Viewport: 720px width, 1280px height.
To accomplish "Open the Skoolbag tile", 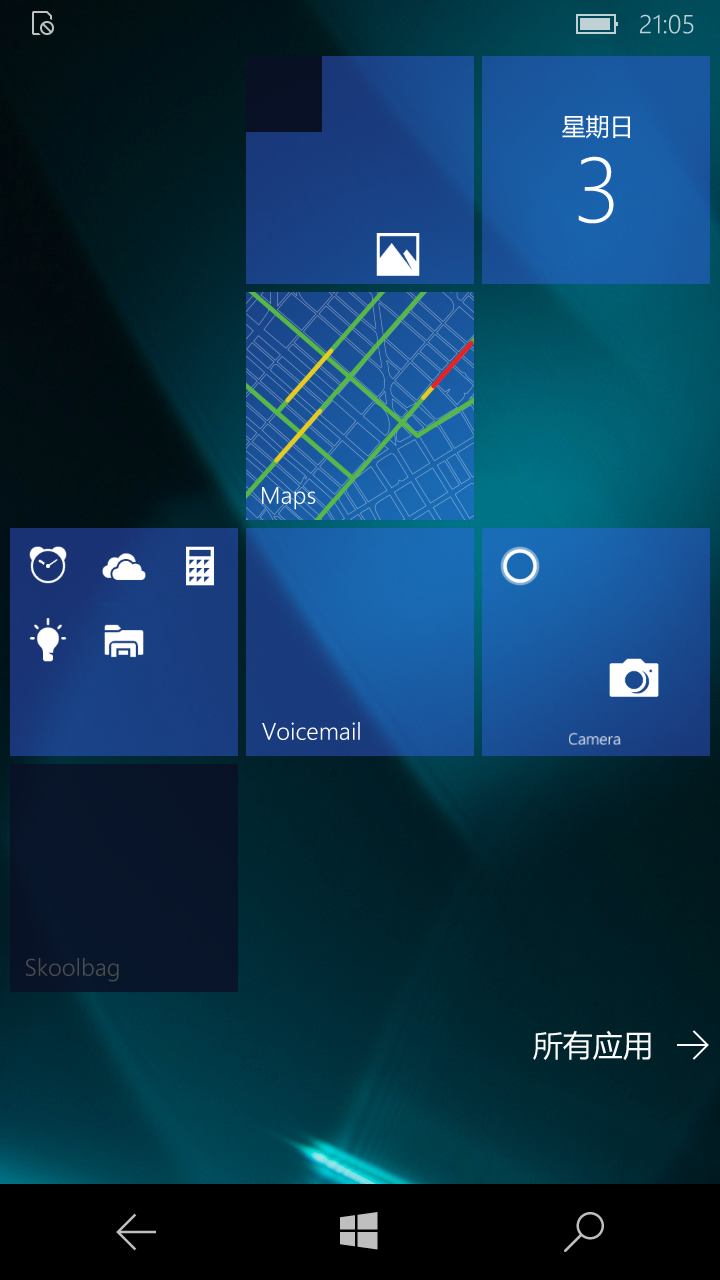I will (124, 878).
